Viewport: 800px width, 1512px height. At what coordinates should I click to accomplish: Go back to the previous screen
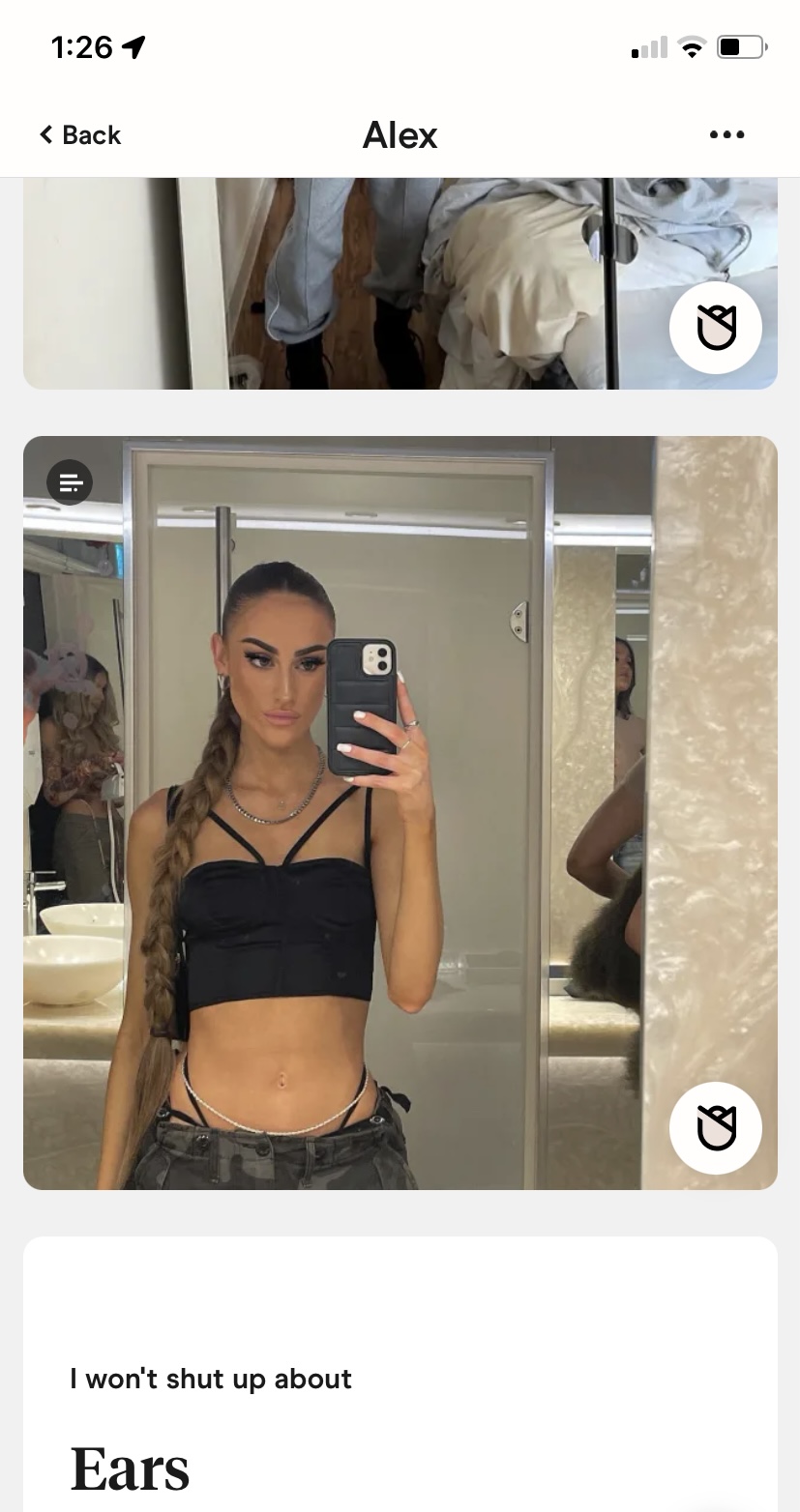coord(79,134)
